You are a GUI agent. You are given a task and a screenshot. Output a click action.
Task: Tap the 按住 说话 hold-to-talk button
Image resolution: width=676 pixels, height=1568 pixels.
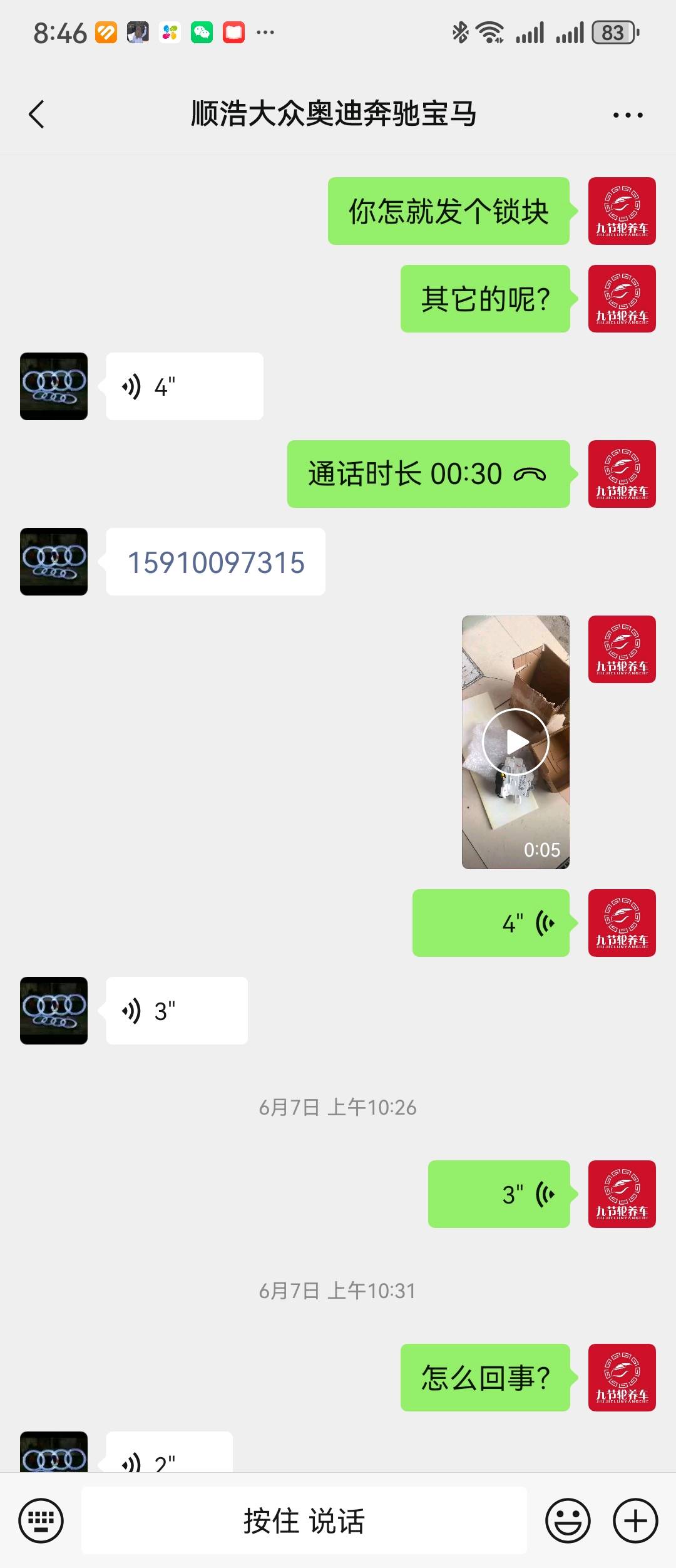coord(304,1520)
